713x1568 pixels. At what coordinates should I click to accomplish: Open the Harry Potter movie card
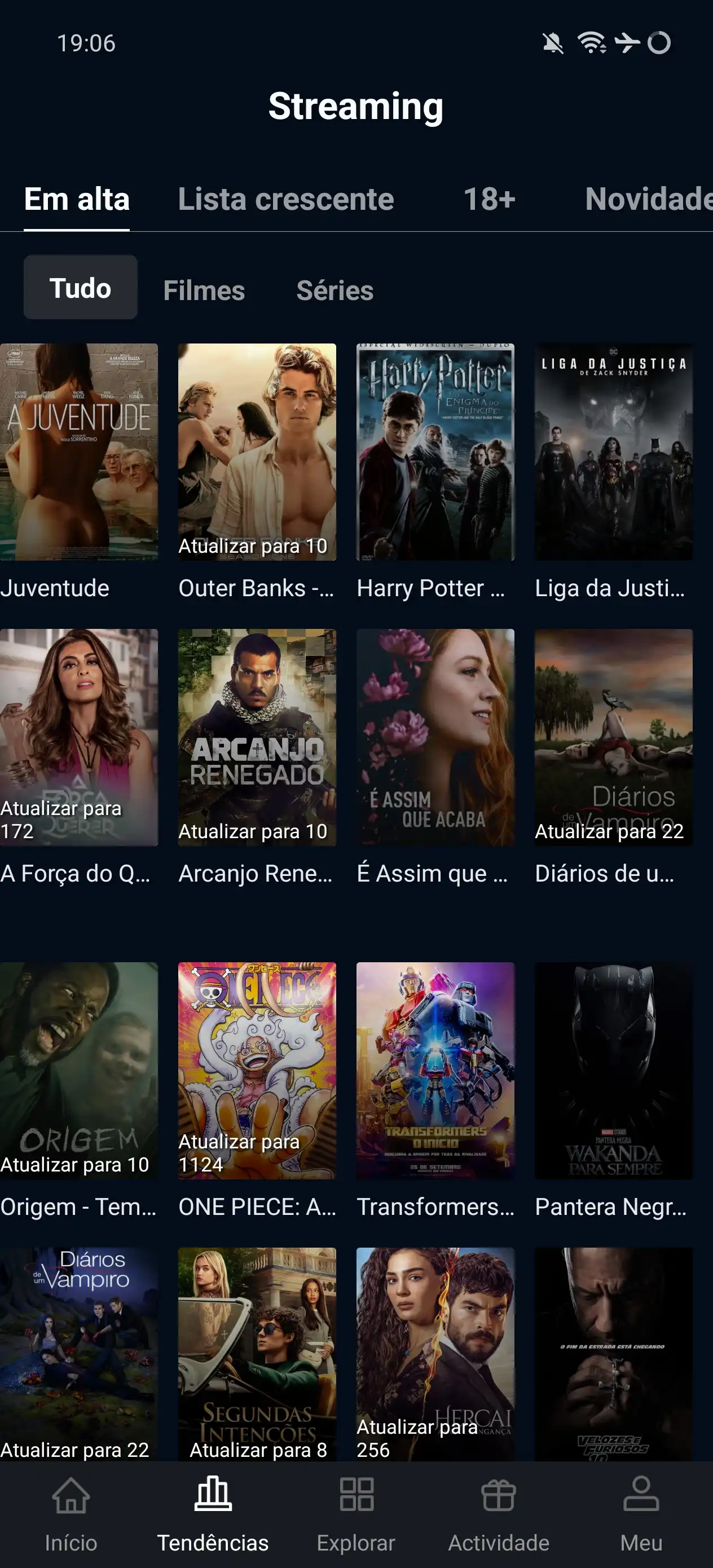point(435,452)
